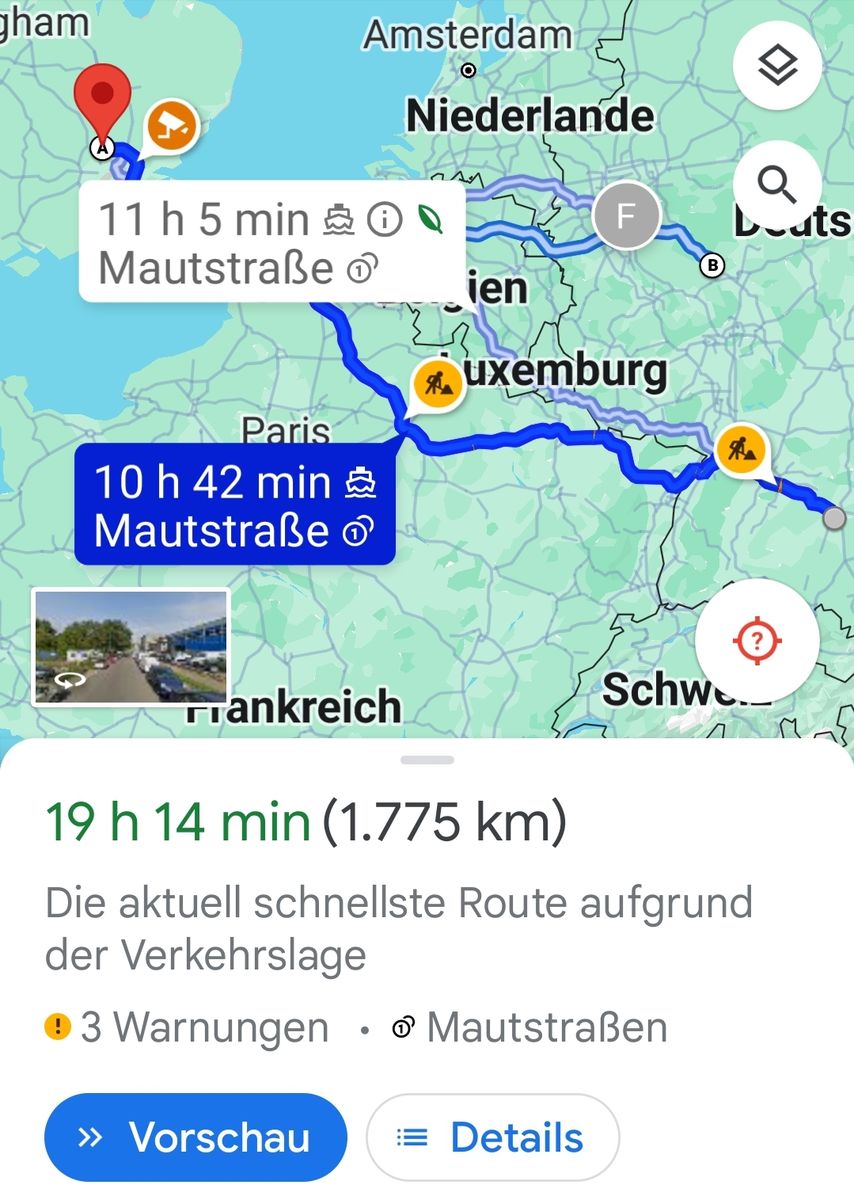854x1200 pixels.
Task: Tap the F stopover marker
Action: click(626, 216)
